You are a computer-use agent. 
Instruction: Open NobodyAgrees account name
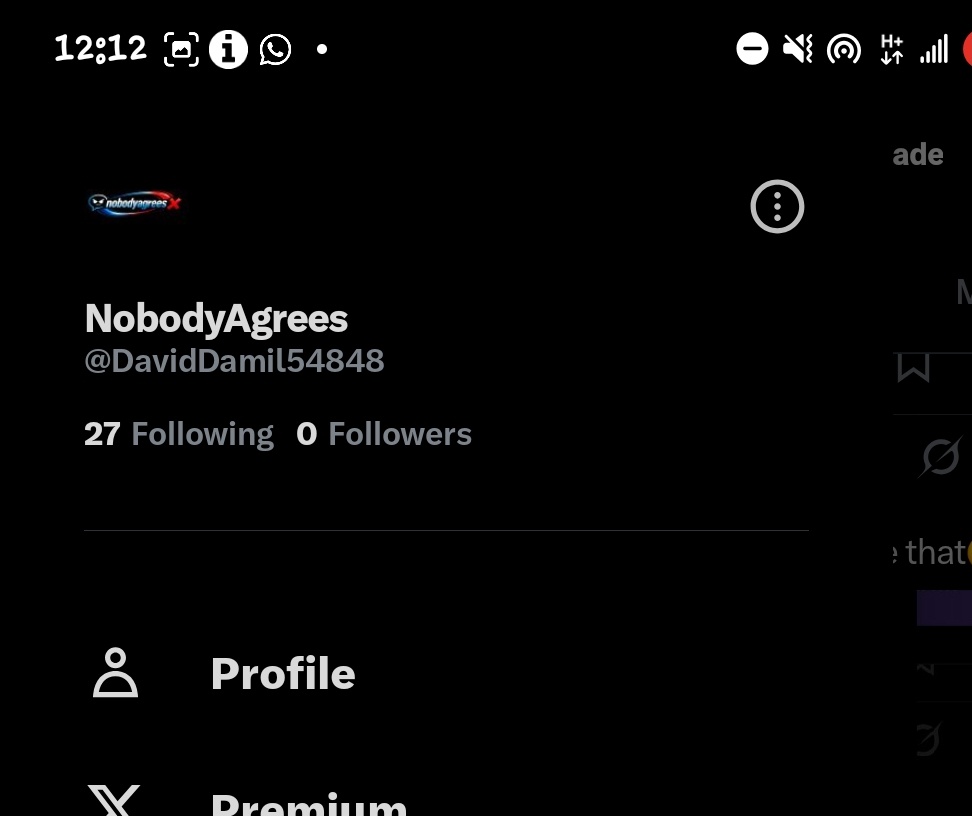pyautogui.click(x=216, y=319)
